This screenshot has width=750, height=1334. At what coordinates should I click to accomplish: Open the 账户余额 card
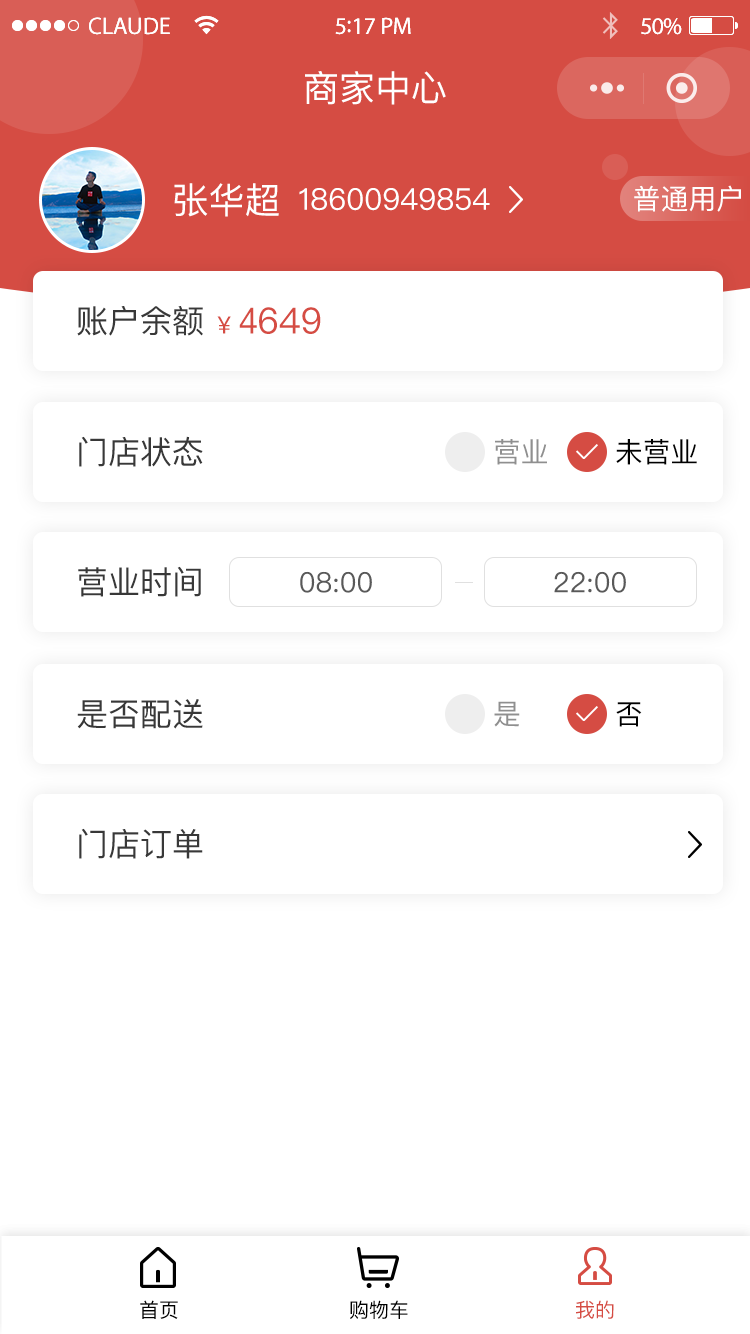click(x=378, y=321)
